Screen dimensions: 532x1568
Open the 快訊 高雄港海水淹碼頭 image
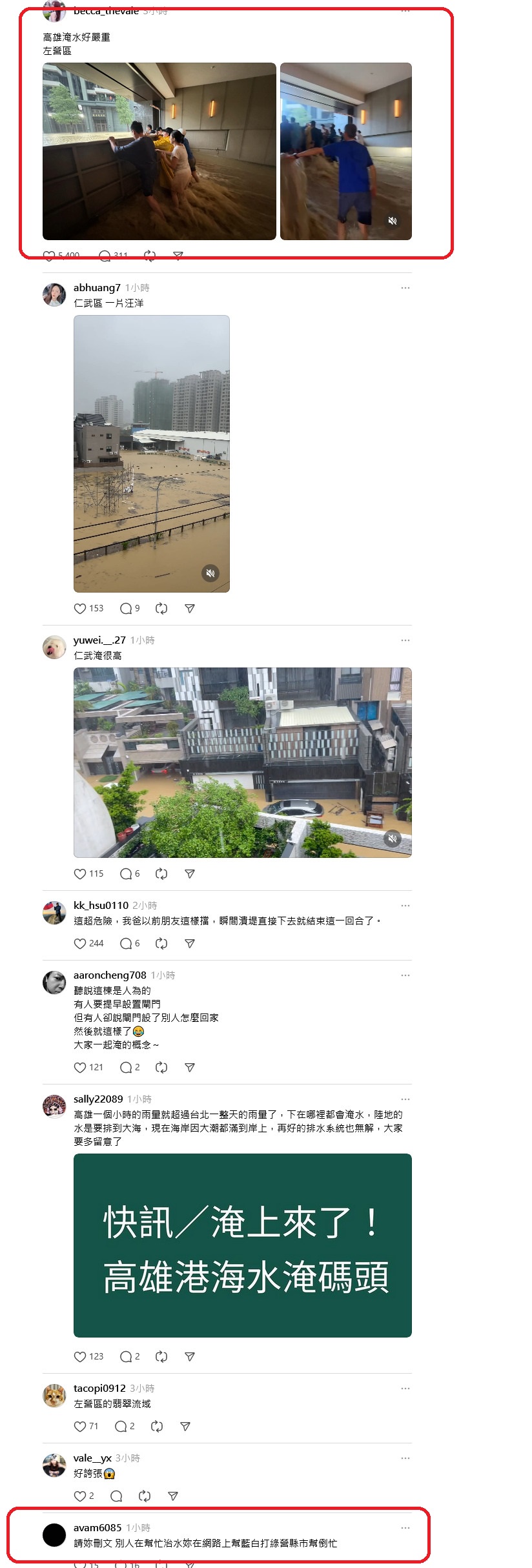click(242, 1245)
